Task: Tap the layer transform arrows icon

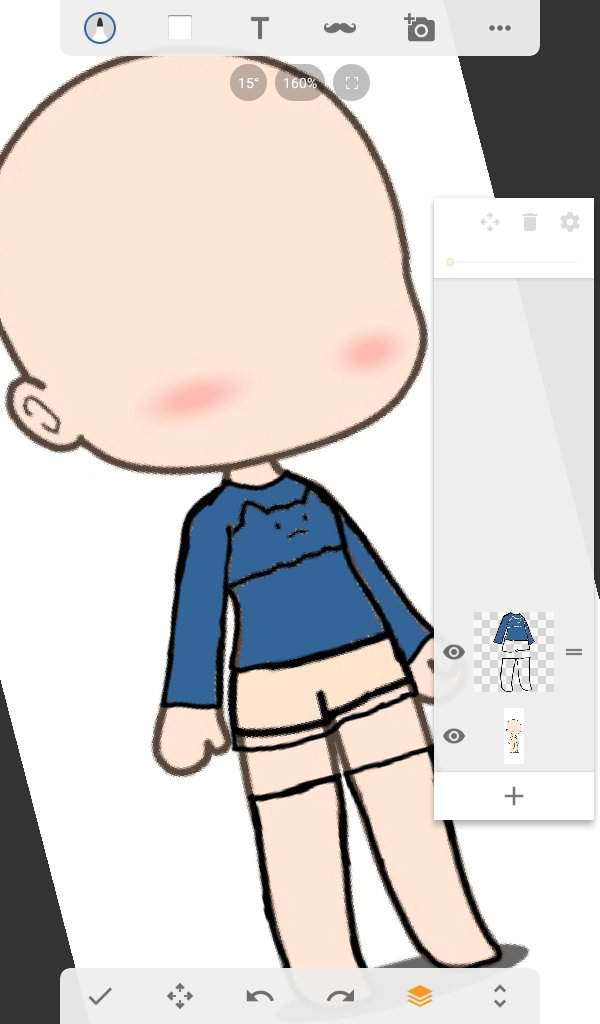Action: [490, 222]
